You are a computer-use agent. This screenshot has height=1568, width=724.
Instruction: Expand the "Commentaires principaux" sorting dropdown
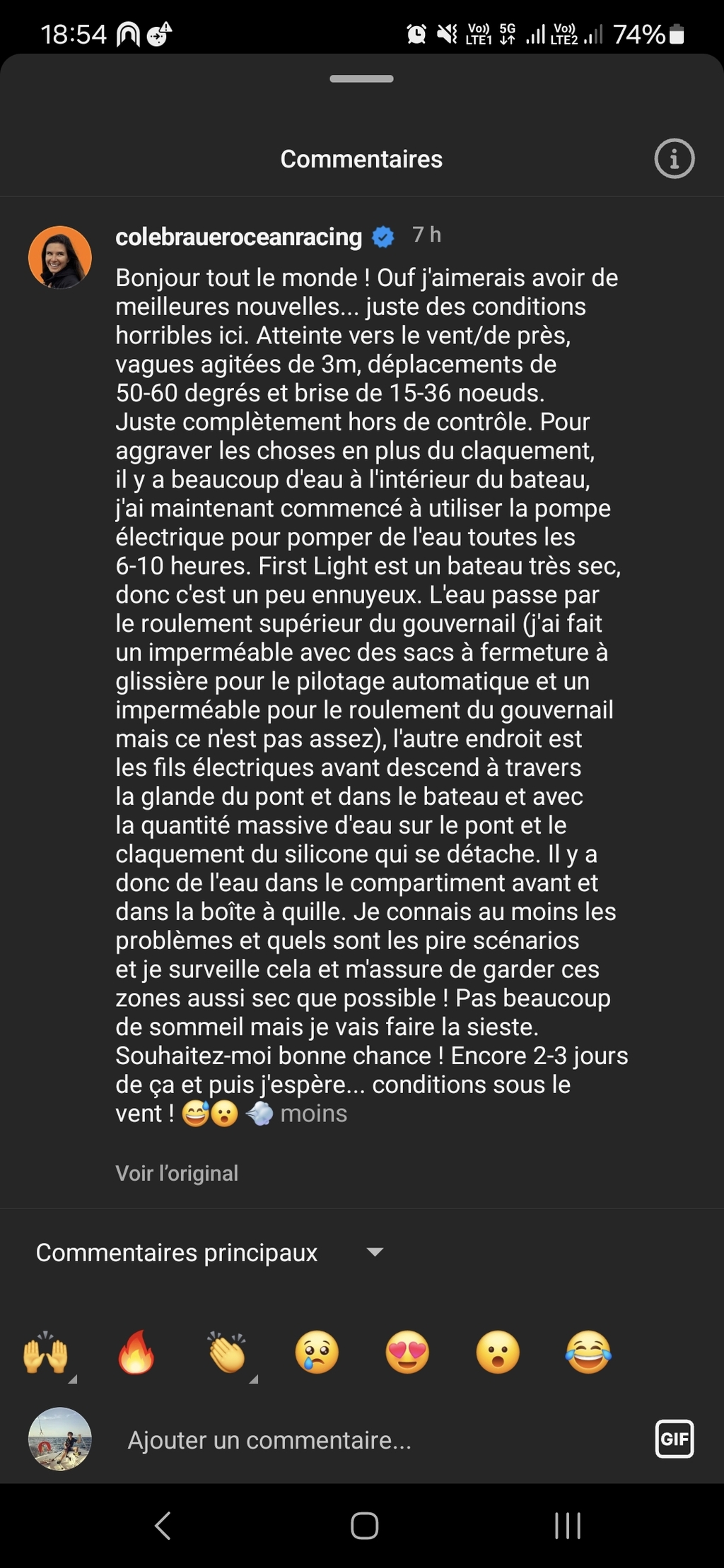[x=210, y=1252]
